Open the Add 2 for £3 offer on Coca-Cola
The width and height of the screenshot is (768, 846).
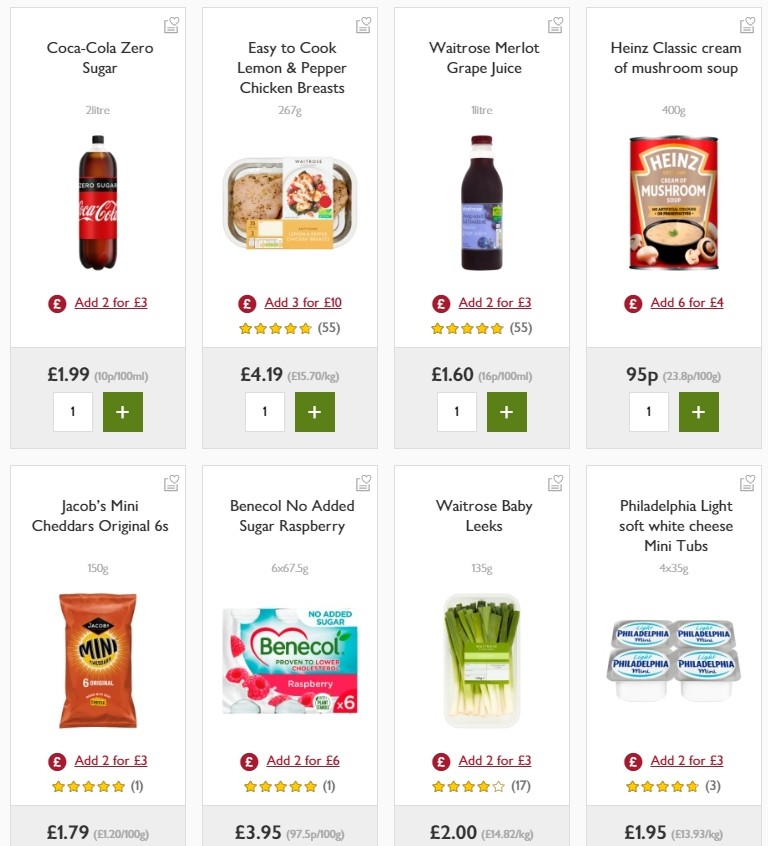coord(110,302)
